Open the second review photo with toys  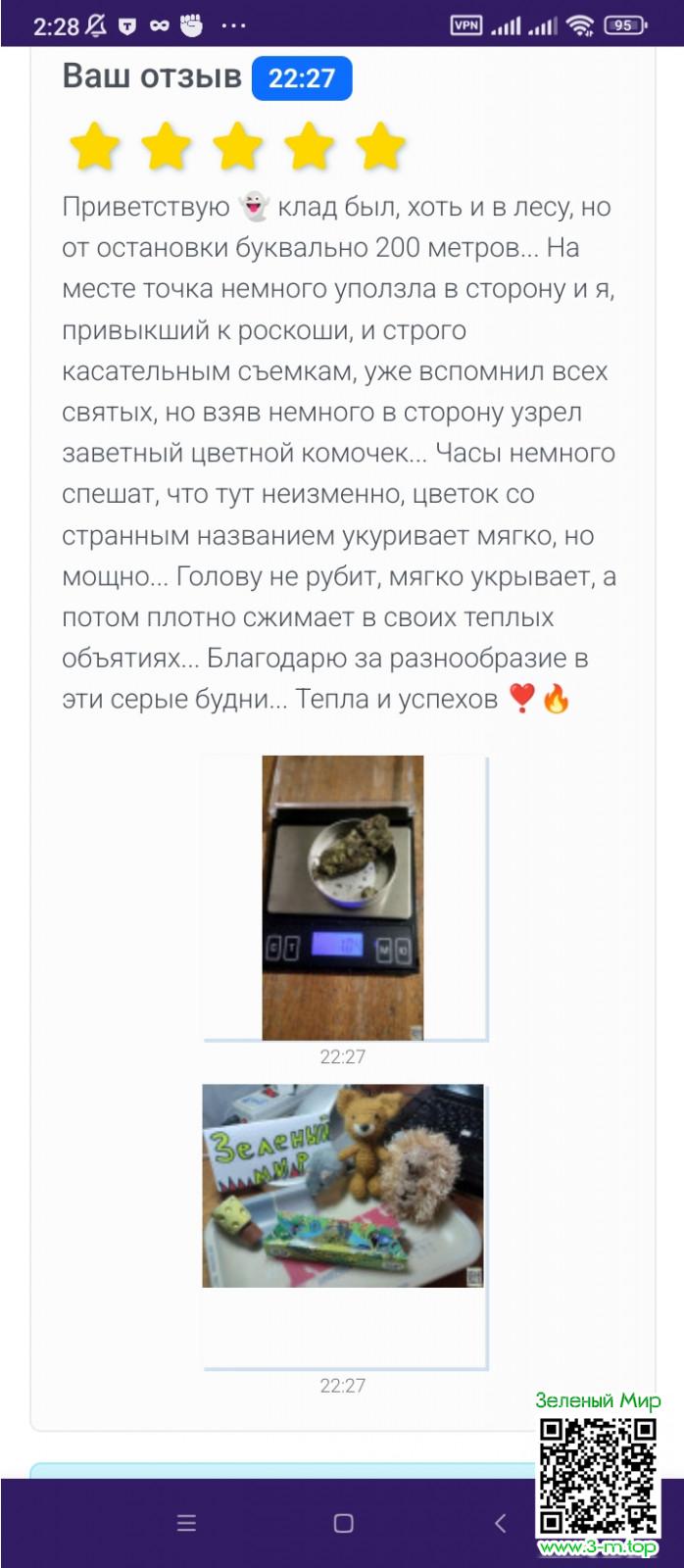(343, 1185)
